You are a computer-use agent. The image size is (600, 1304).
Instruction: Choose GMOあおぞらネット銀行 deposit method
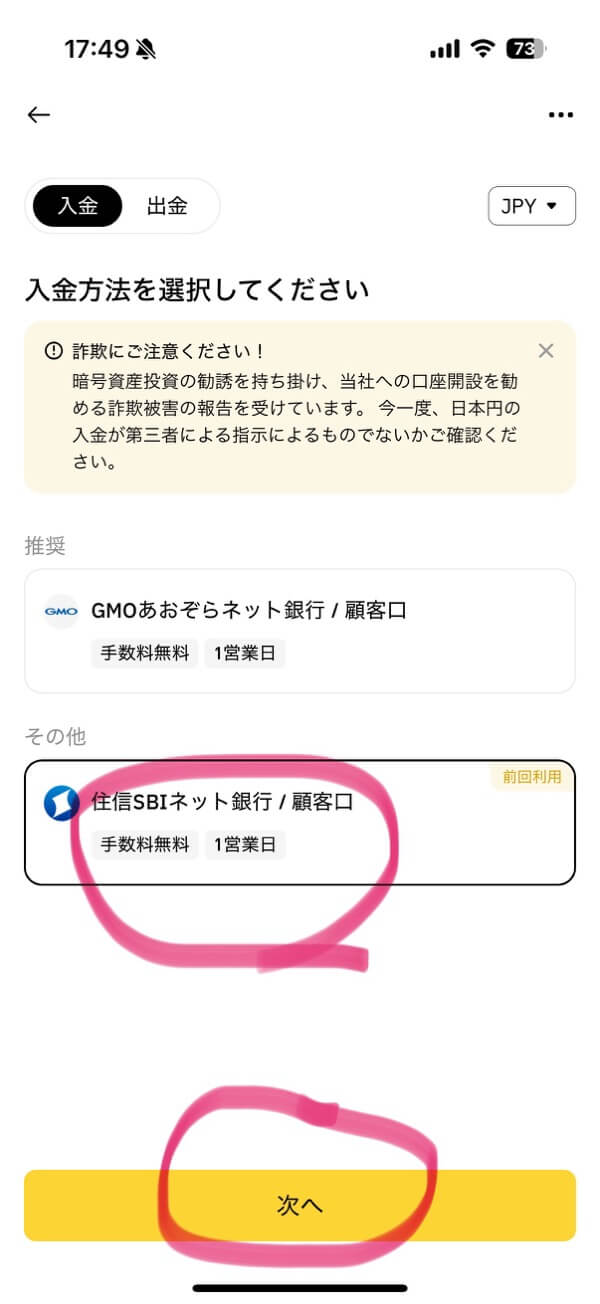point(299,630)
